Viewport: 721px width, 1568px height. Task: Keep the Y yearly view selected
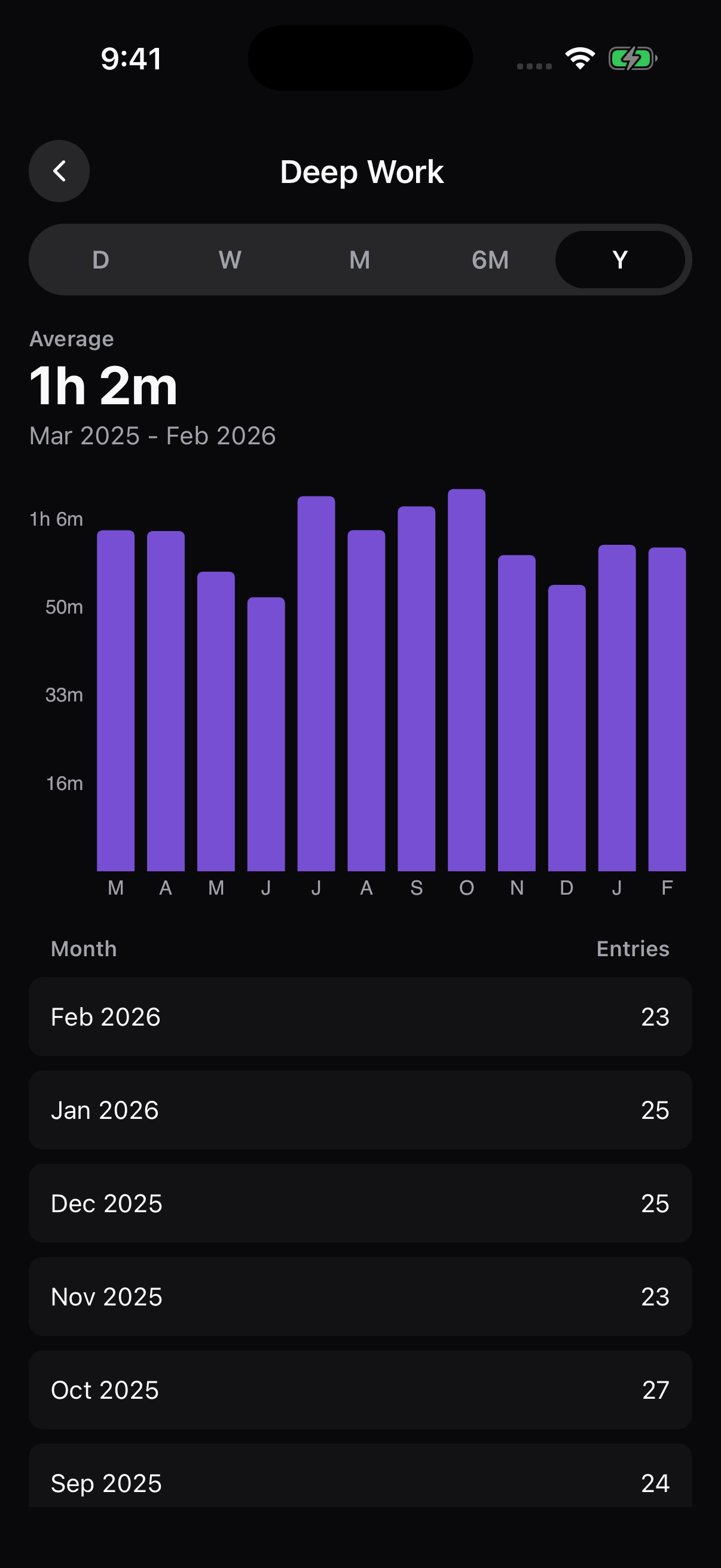point(619,260)
